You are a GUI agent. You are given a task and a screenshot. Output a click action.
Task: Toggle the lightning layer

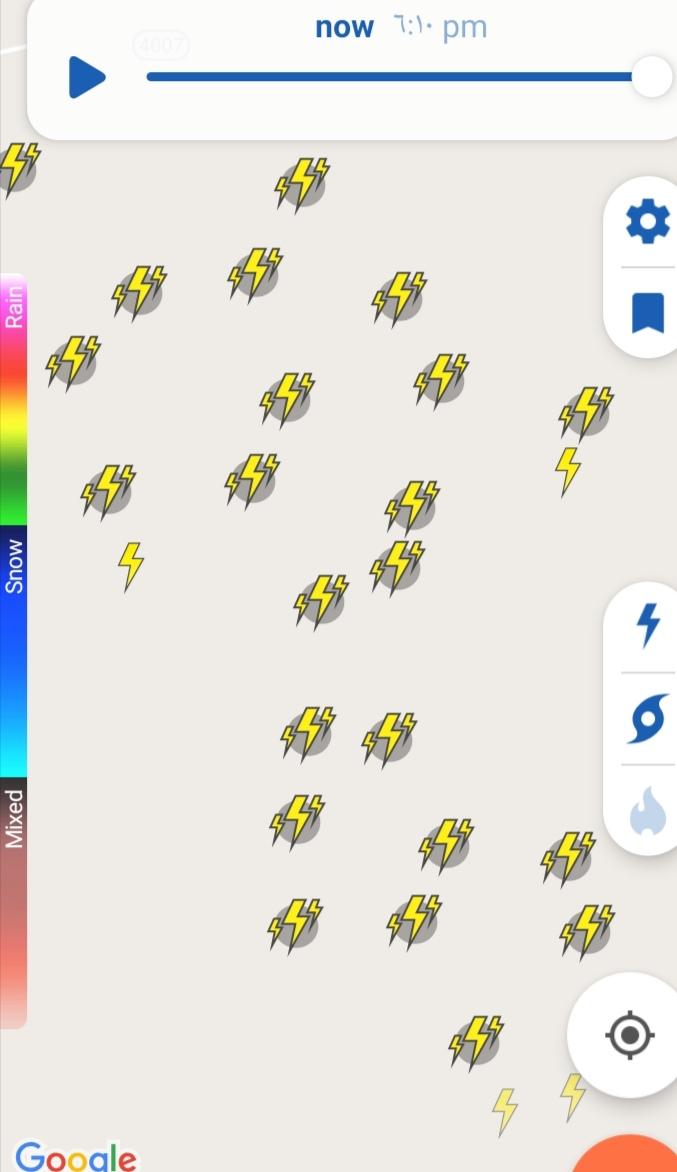tap(649, 625)
